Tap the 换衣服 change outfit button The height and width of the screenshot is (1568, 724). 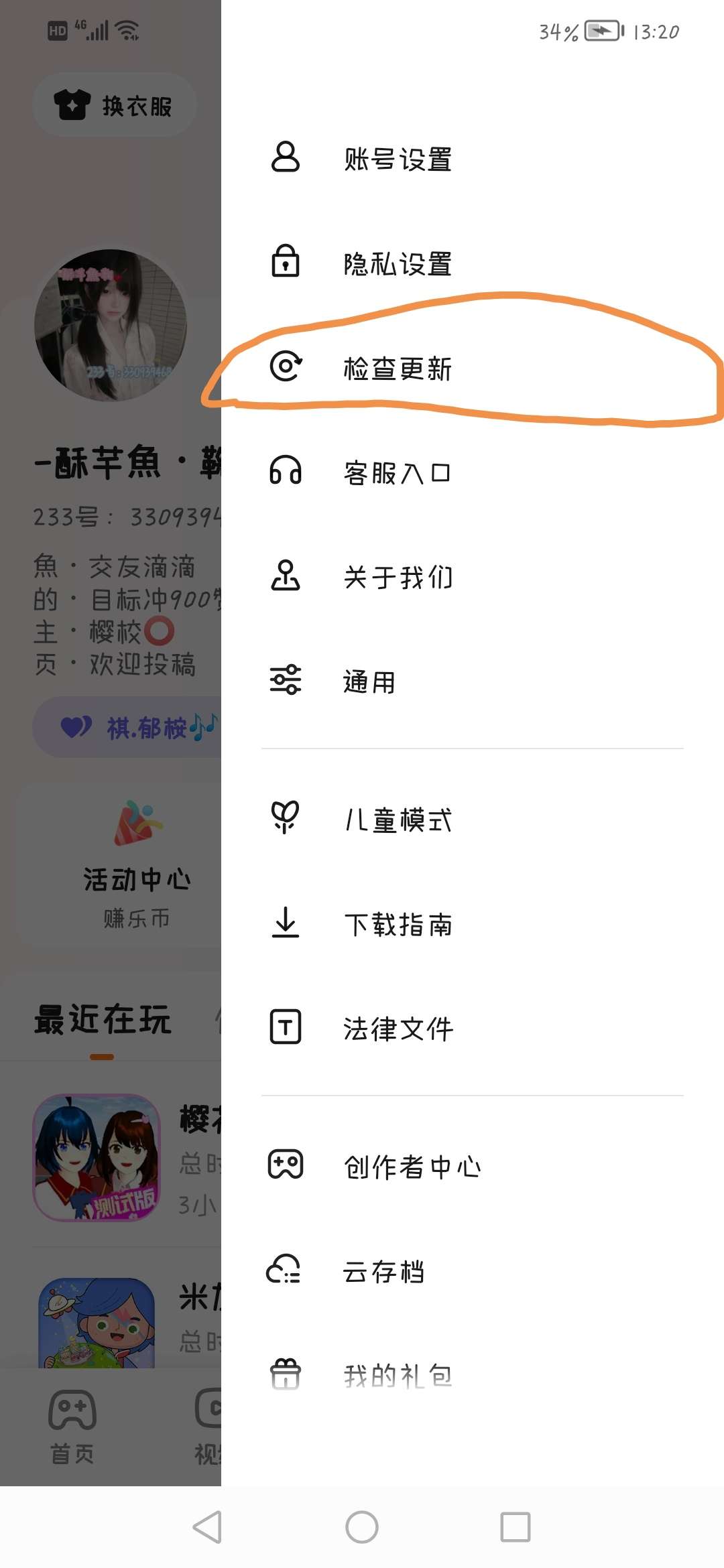click(114, 105)
